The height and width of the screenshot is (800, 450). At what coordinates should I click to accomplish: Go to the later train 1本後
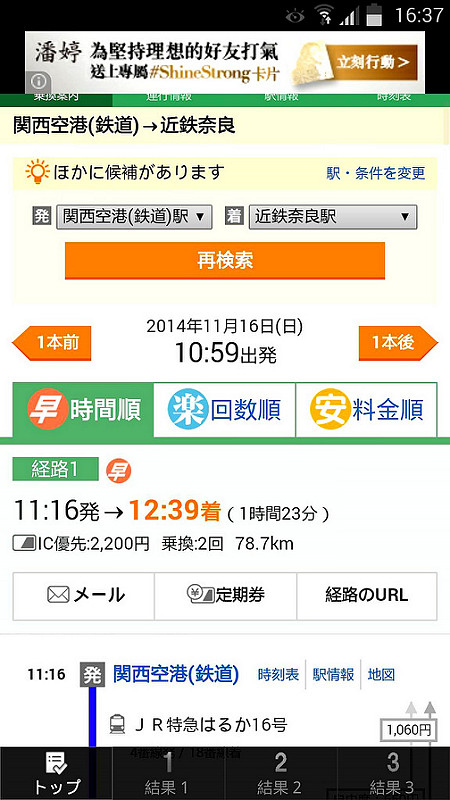pos(398,343)
